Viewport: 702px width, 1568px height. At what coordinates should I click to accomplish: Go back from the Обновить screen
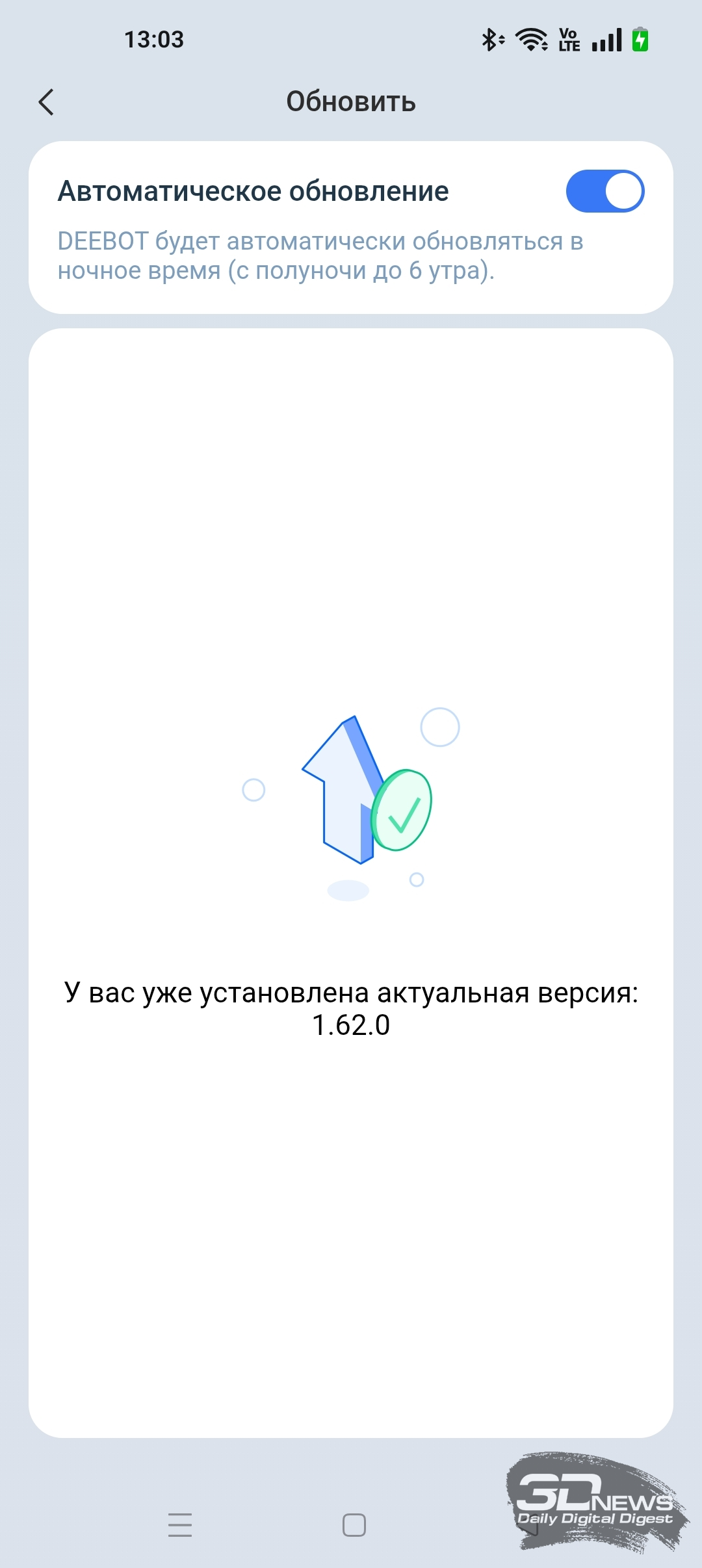point(46,102)
